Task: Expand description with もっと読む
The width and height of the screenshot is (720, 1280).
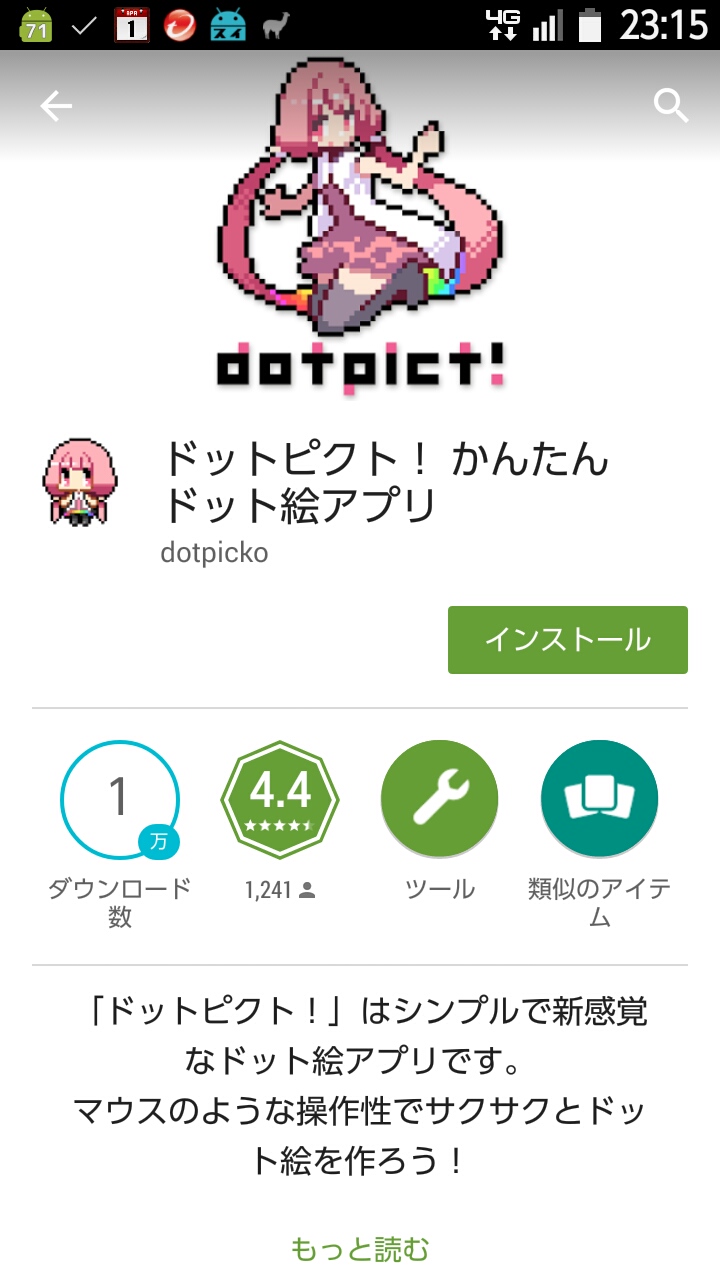Action: pos(360,1249)
